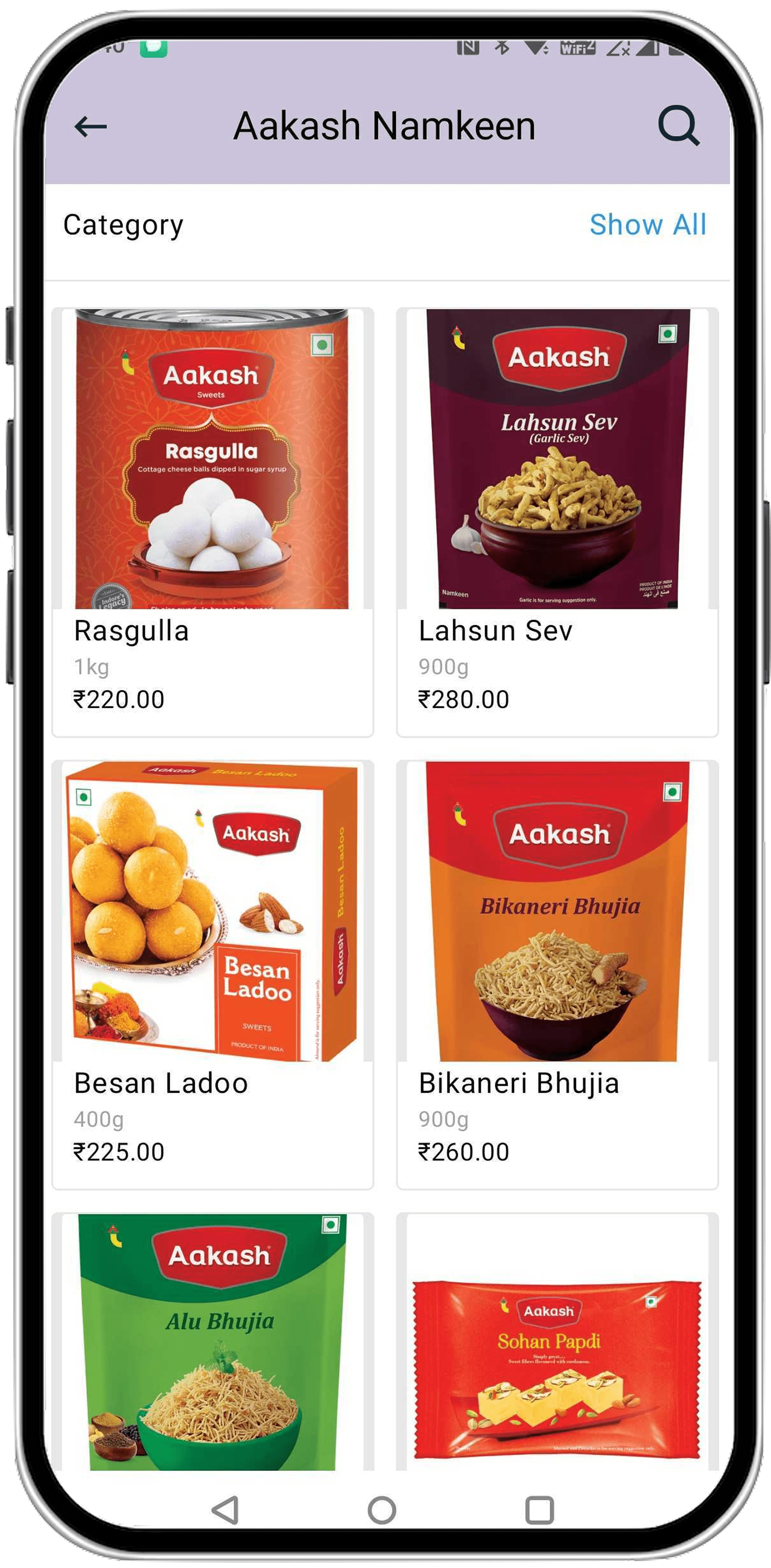Tap the system home button
Screen dimensions: 771x1568
382,1510
